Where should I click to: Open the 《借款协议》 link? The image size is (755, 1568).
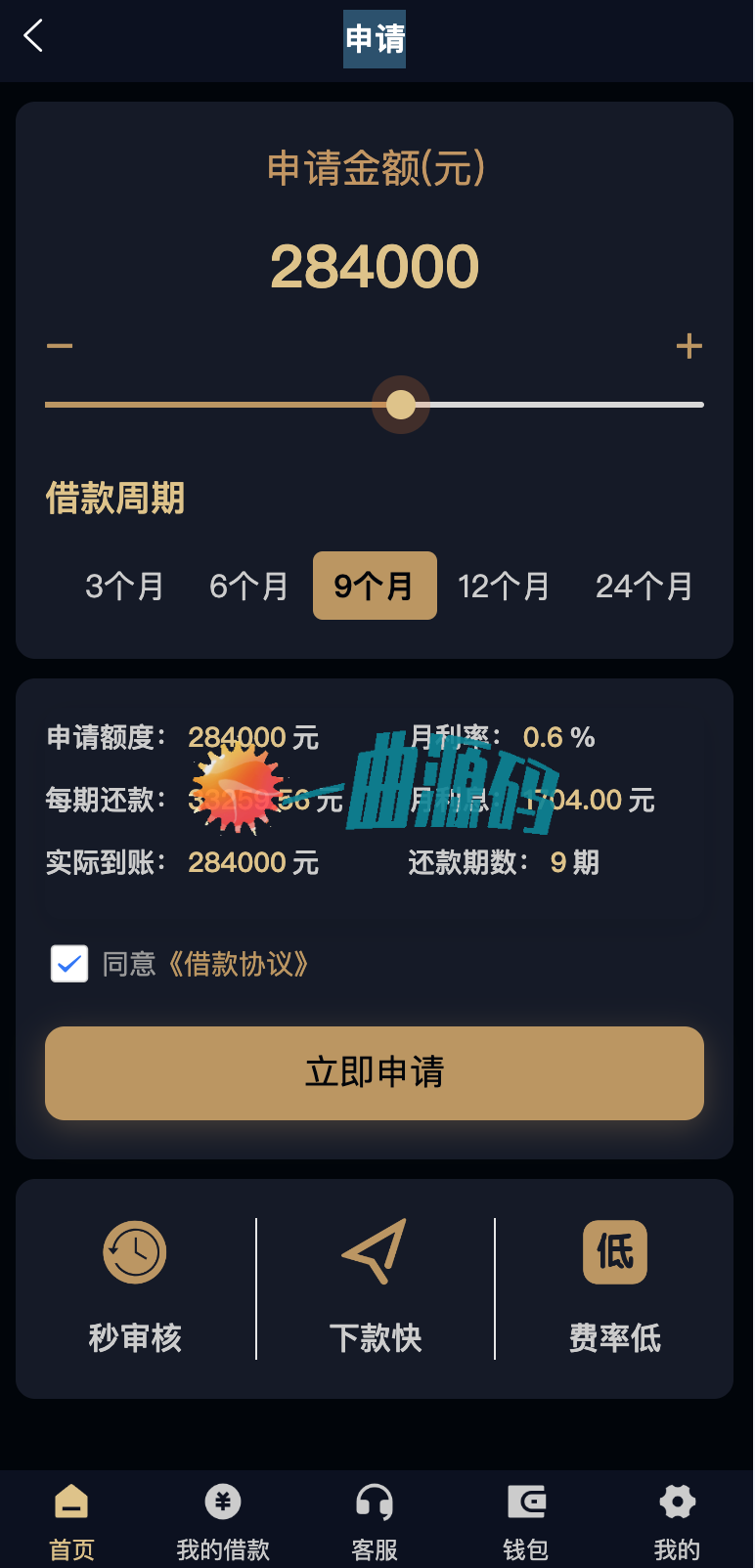click(x=238, y=965)
